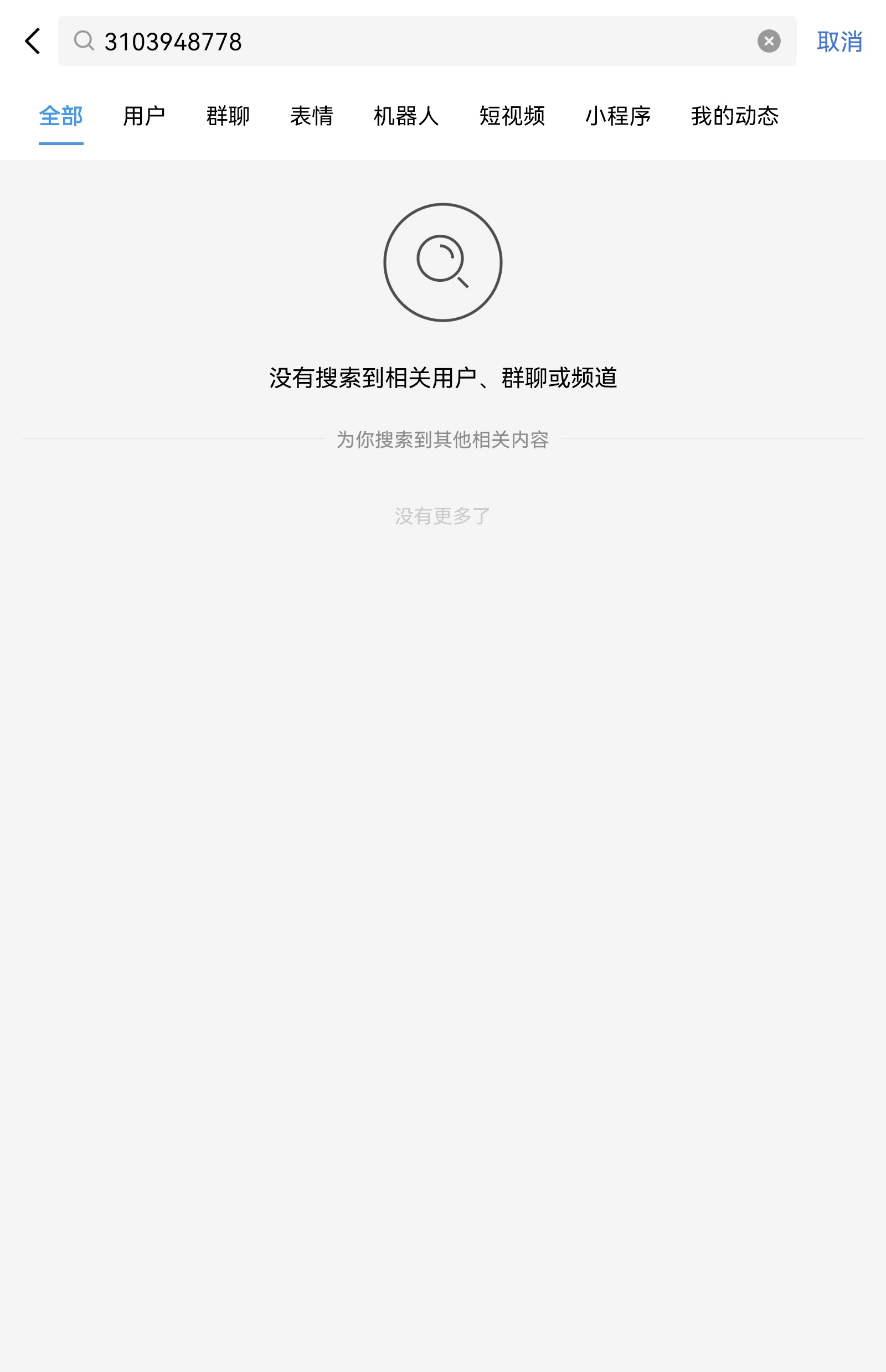Clear the search text
The image size is (886, 1372).
769,42
